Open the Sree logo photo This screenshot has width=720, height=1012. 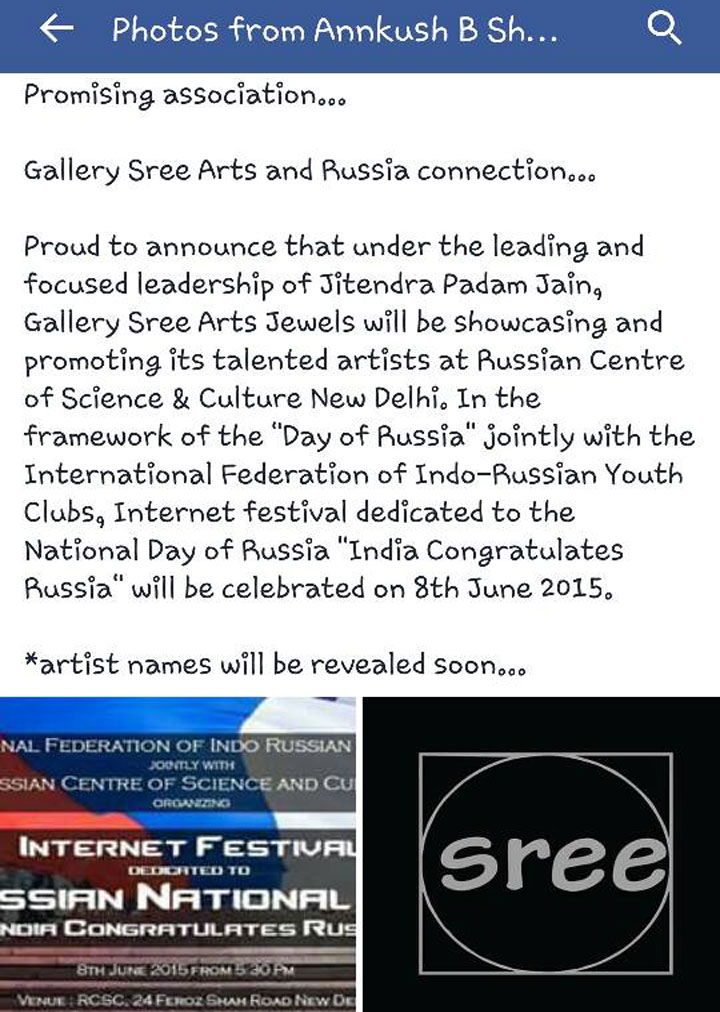[x=541, y=855]
